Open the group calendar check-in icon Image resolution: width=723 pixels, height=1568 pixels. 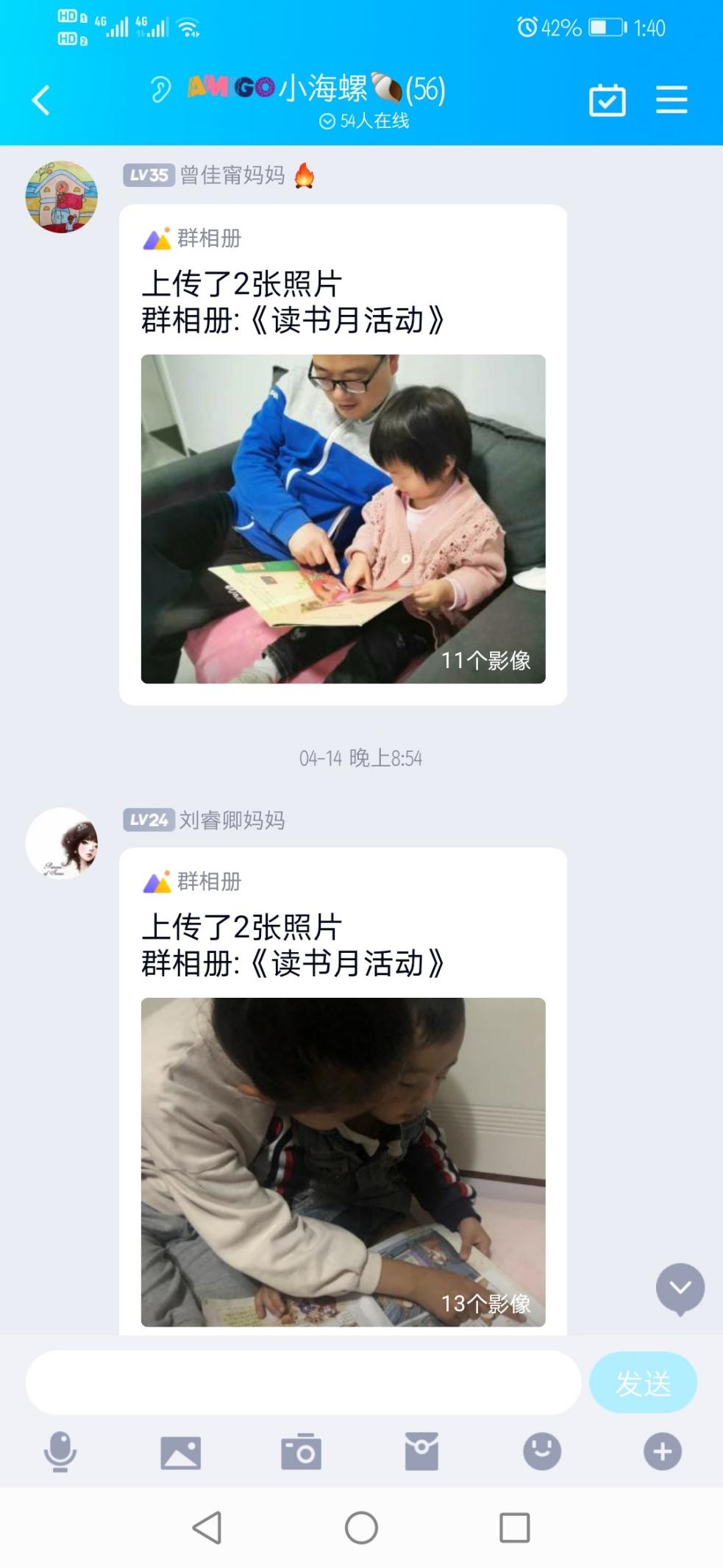[x=607, y=100]
